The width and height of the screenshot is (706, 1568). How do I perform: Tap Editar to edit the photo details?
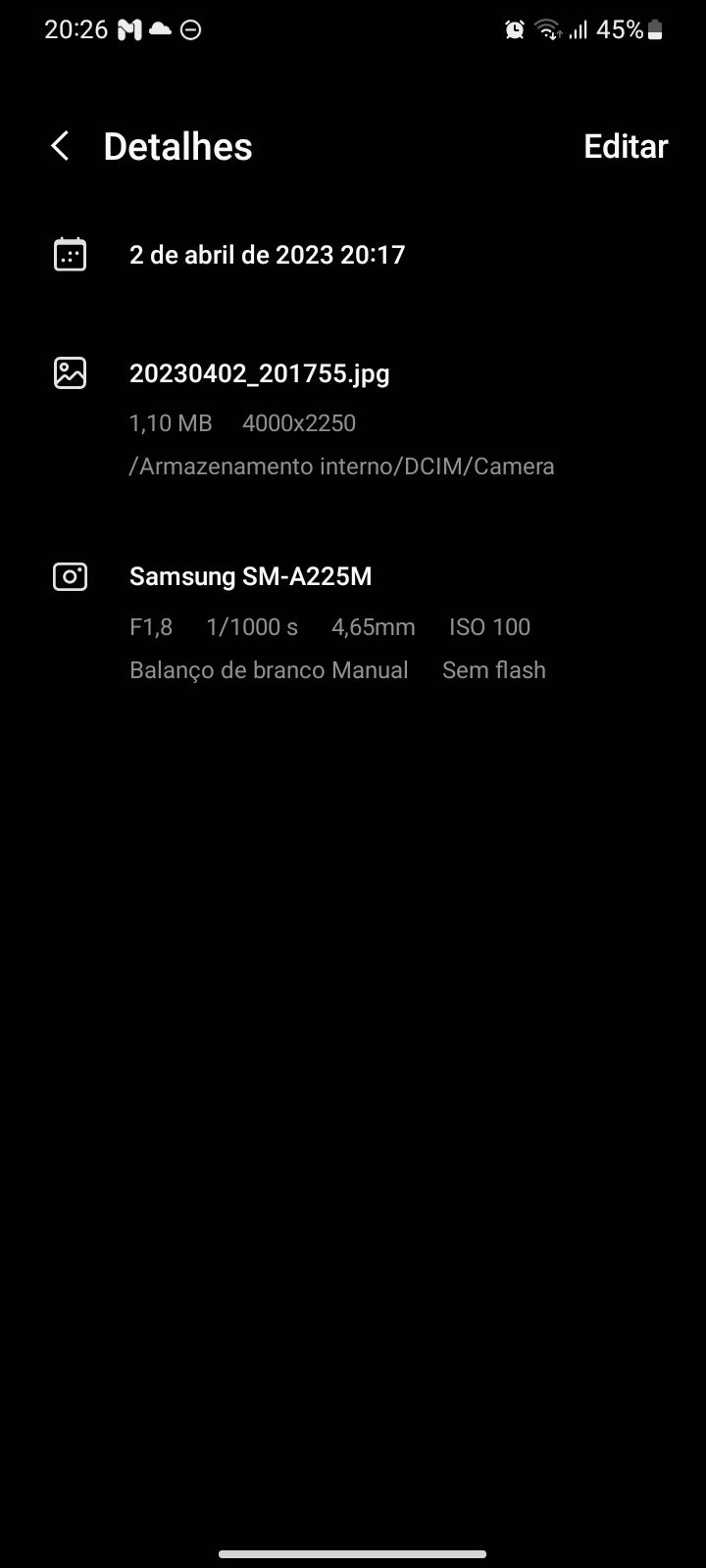click(x=625, y=147)
